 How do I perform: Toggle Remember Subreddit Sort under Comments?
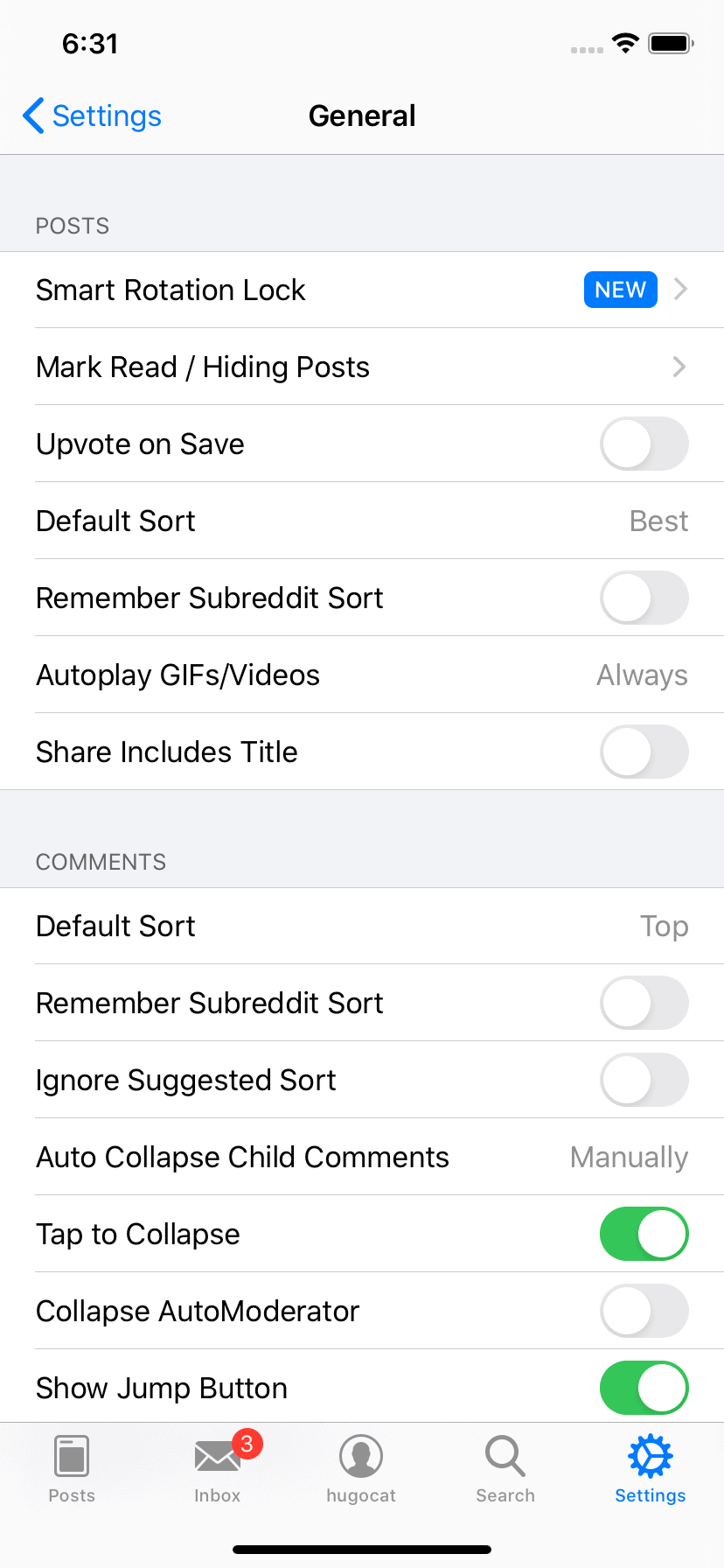pos(644,1003)
